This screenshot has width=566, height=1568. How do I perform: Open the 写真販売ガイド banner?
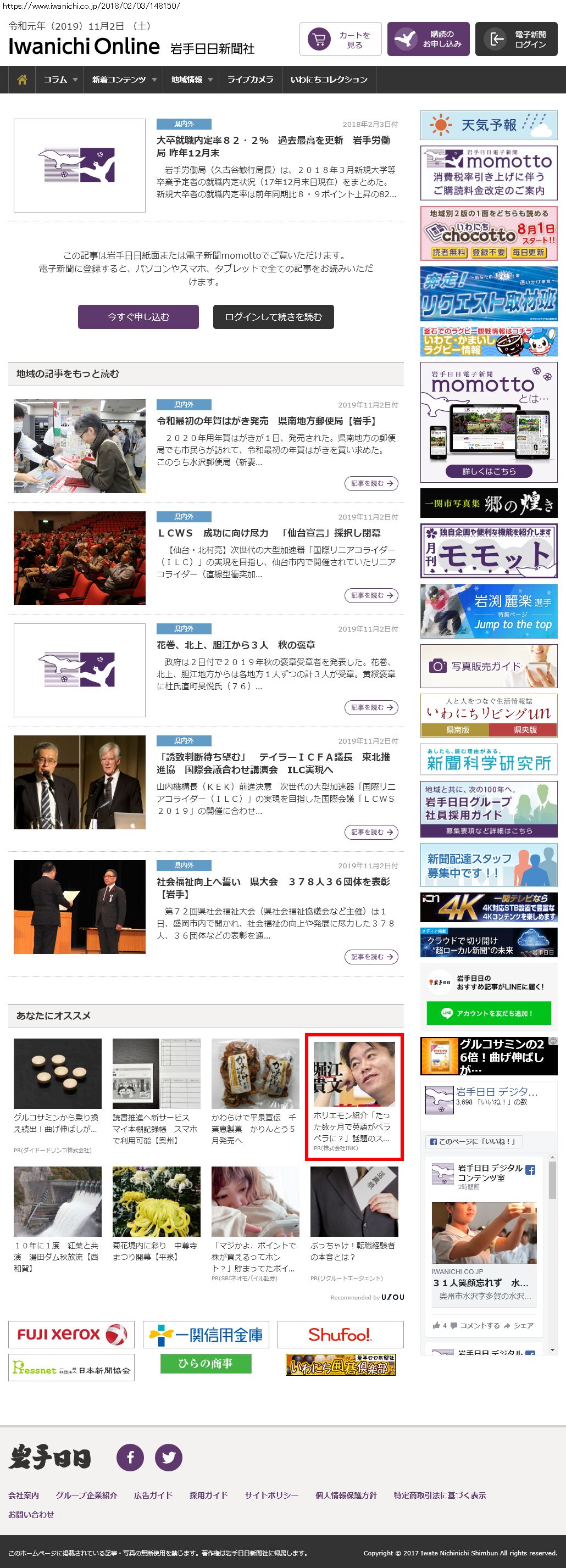pyautogui.click(x=489, y=667)
